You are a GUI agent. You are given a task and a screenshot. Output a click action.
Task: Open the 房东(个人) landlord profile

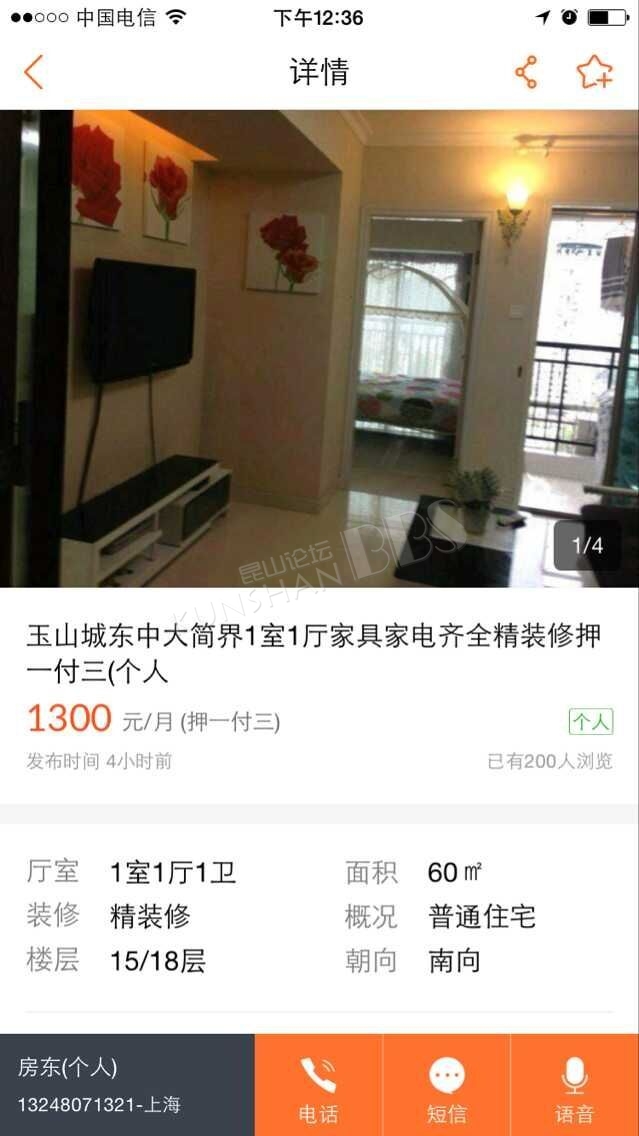point(127,1085)
